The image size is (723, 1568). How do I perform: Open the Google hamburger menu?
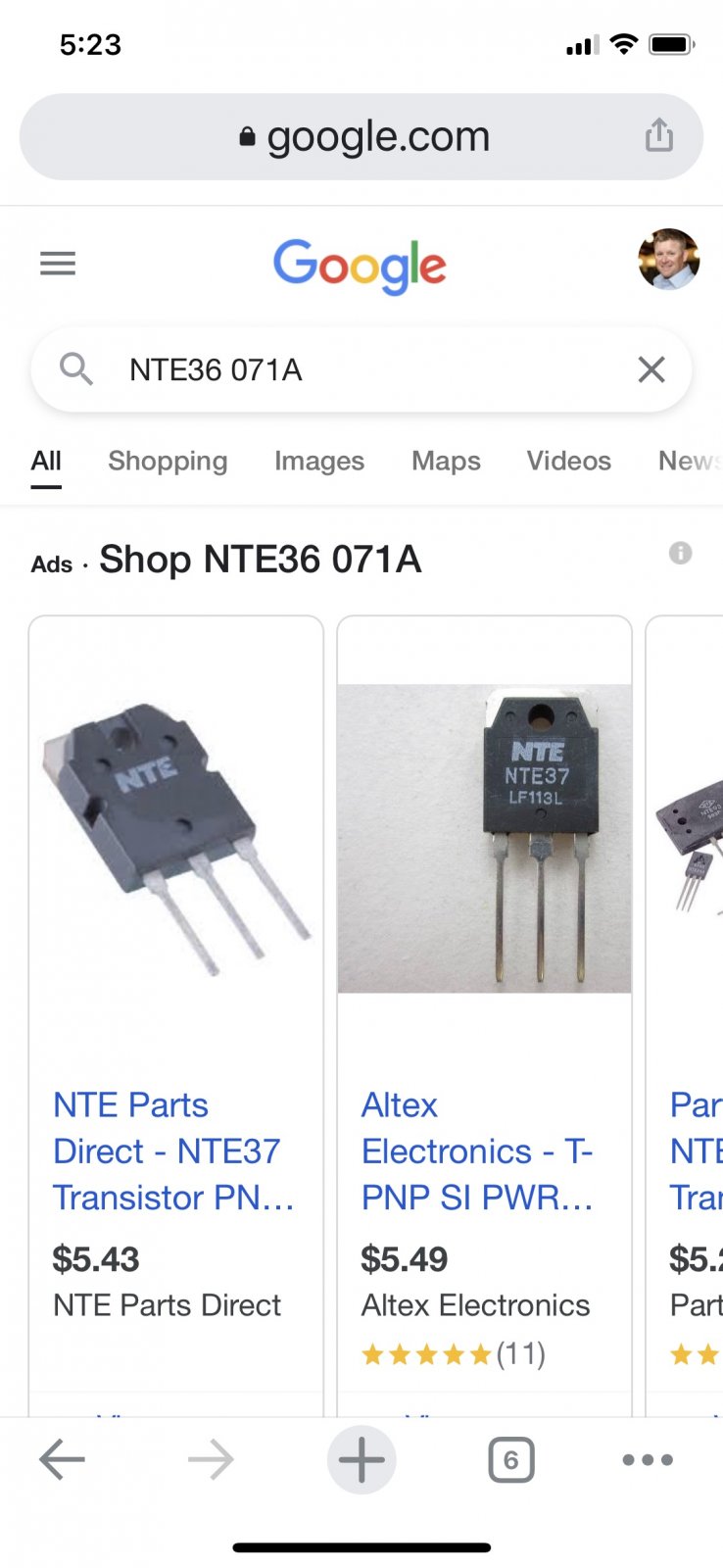(x=58, y=263)
